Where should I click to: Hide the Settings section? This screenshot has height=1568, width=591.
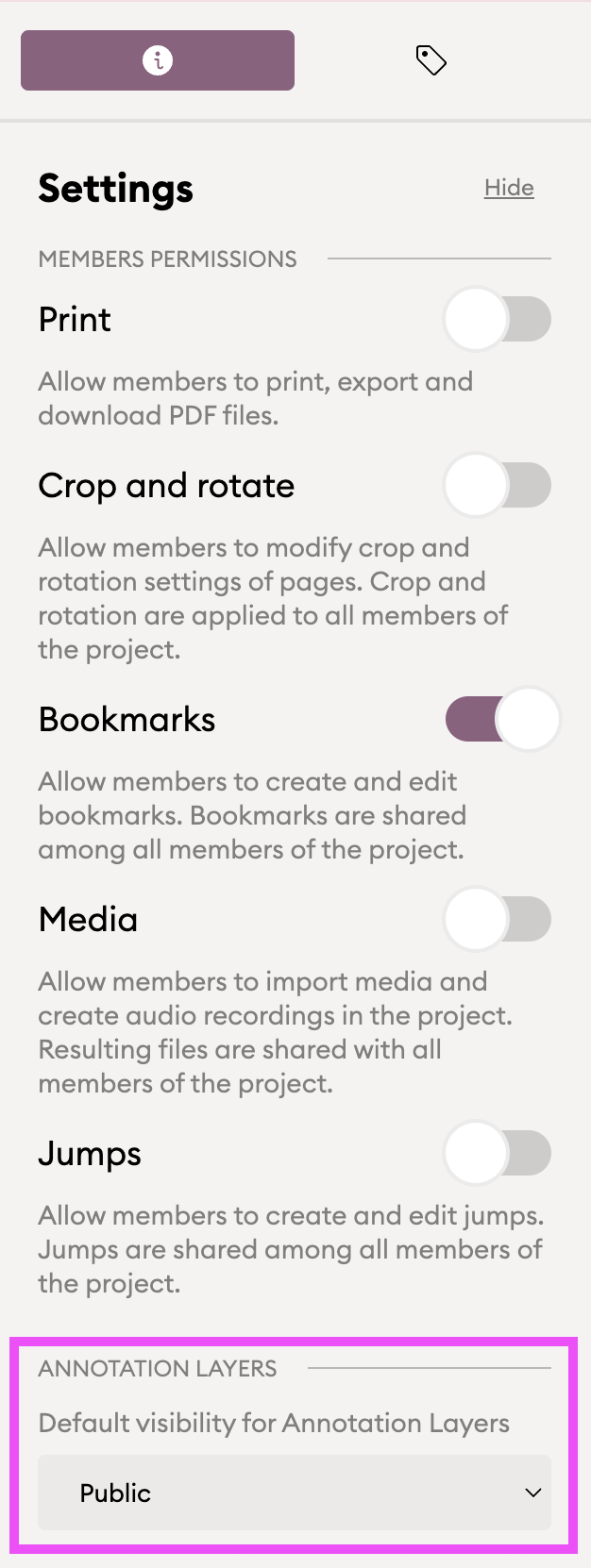click(x=509, y=188)
